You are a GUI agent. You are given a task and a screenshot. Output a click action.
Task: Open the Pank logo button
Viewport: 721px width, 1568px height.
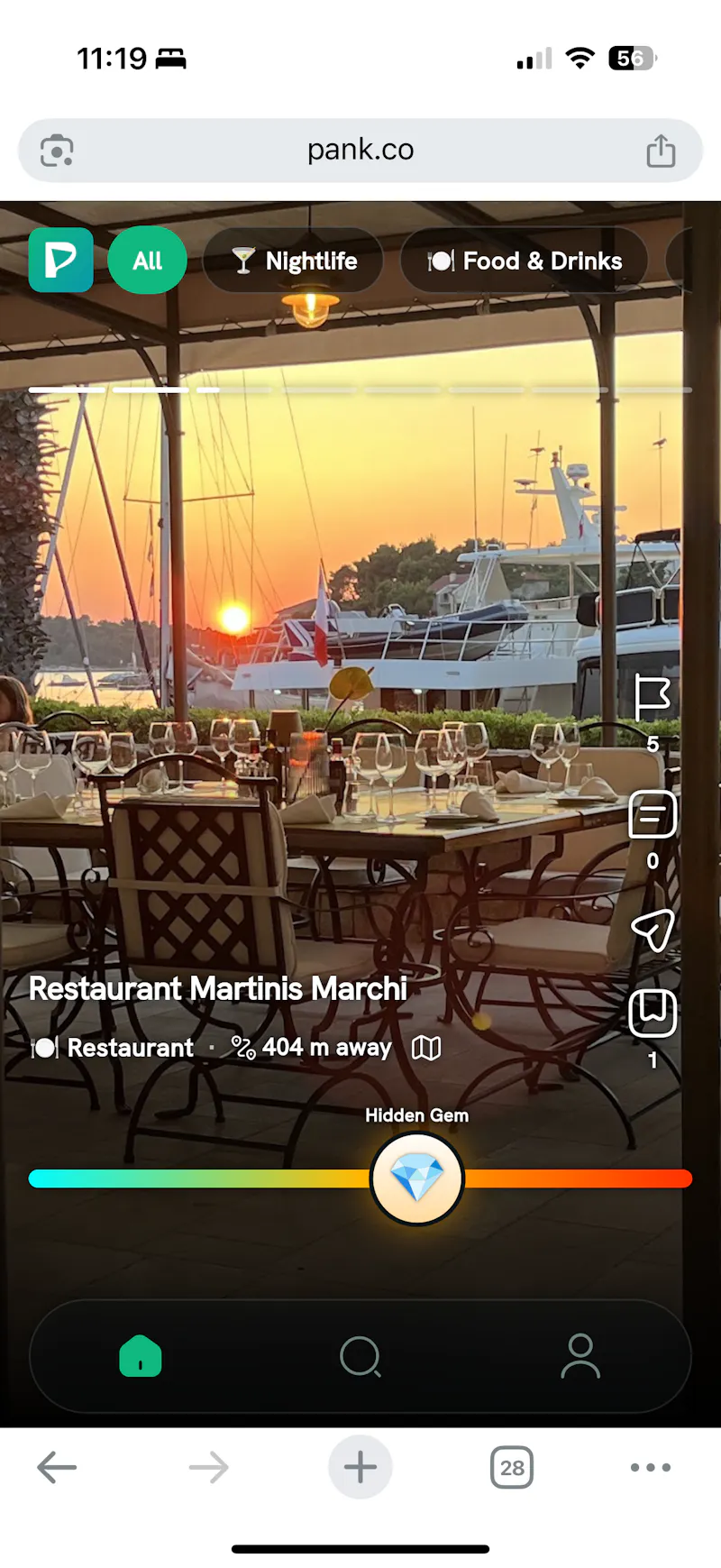click(x=60, y=260)
